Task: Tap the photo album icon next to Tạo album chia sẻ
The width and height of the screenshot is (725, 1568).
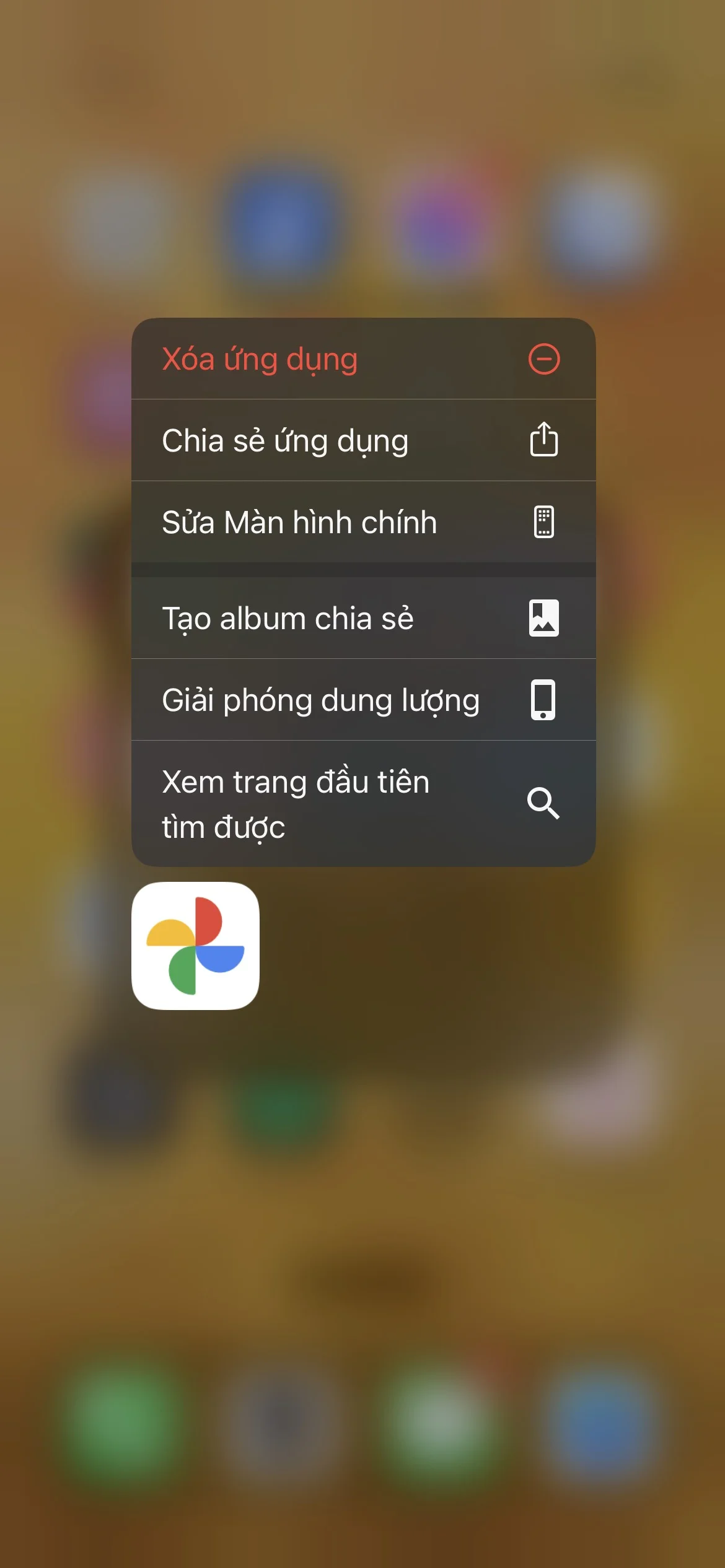Action: coord(543,617)
